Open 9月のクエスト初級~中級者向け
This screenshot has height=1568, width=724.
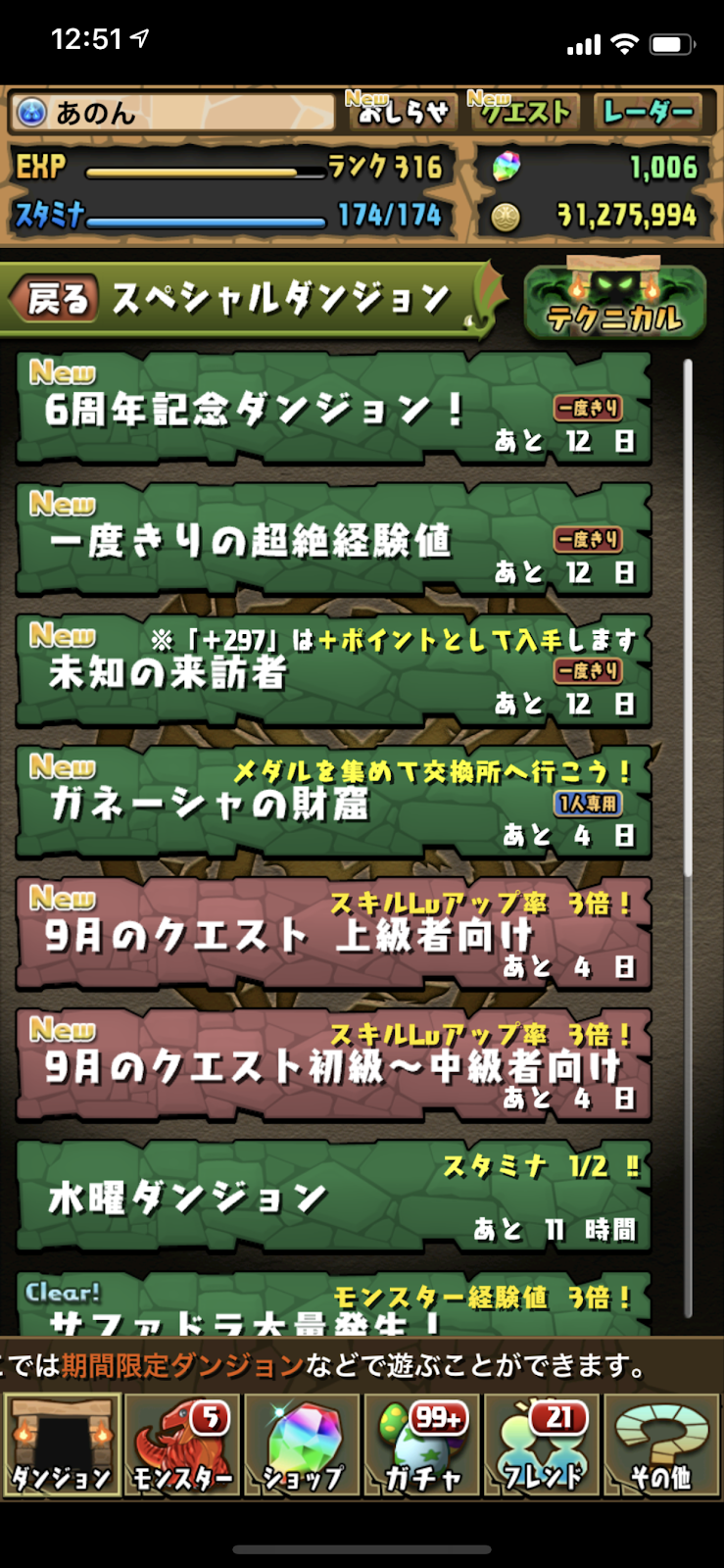tap(333, 1064)
